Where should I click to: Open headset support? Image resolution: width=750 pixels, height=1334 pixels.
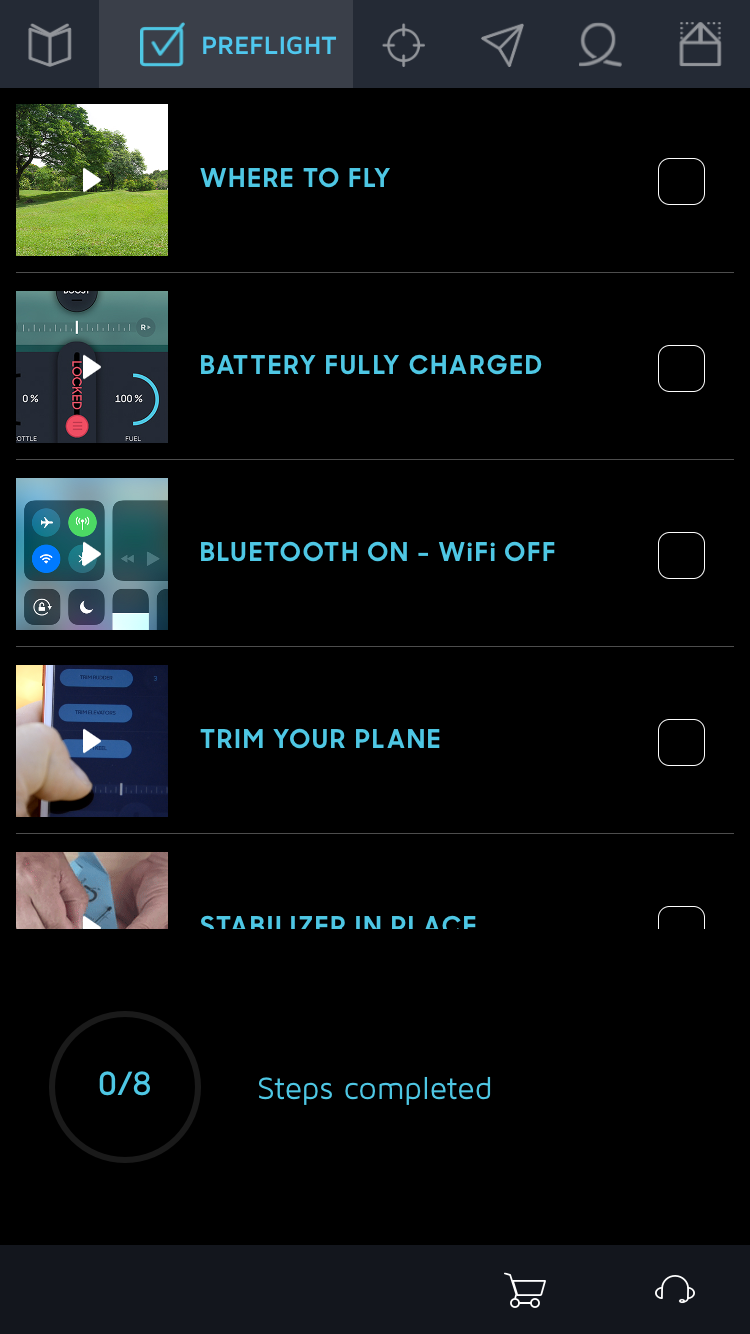(x=675, y=1290)
